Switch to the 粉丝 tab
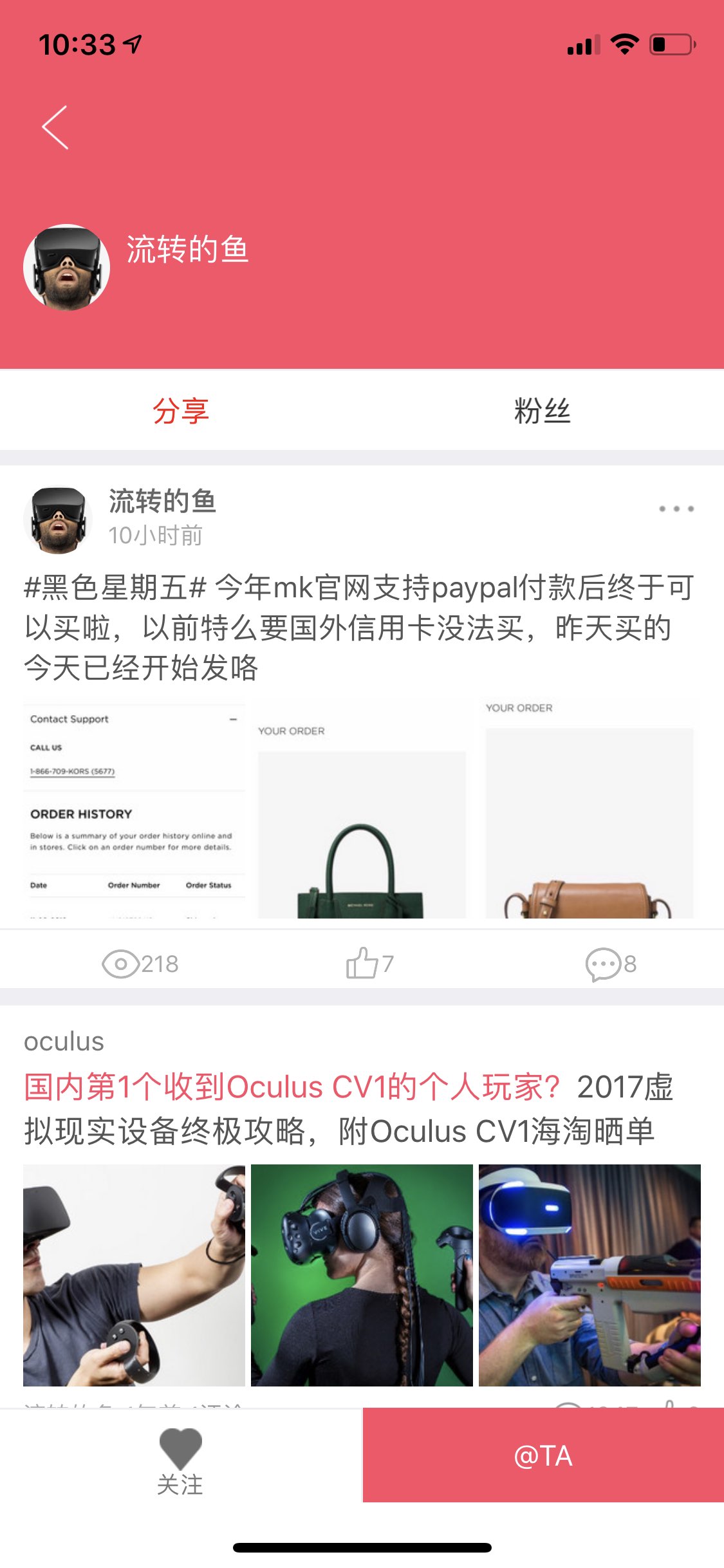This screenshot has width=724, height=1568. [x=542, y=411]
